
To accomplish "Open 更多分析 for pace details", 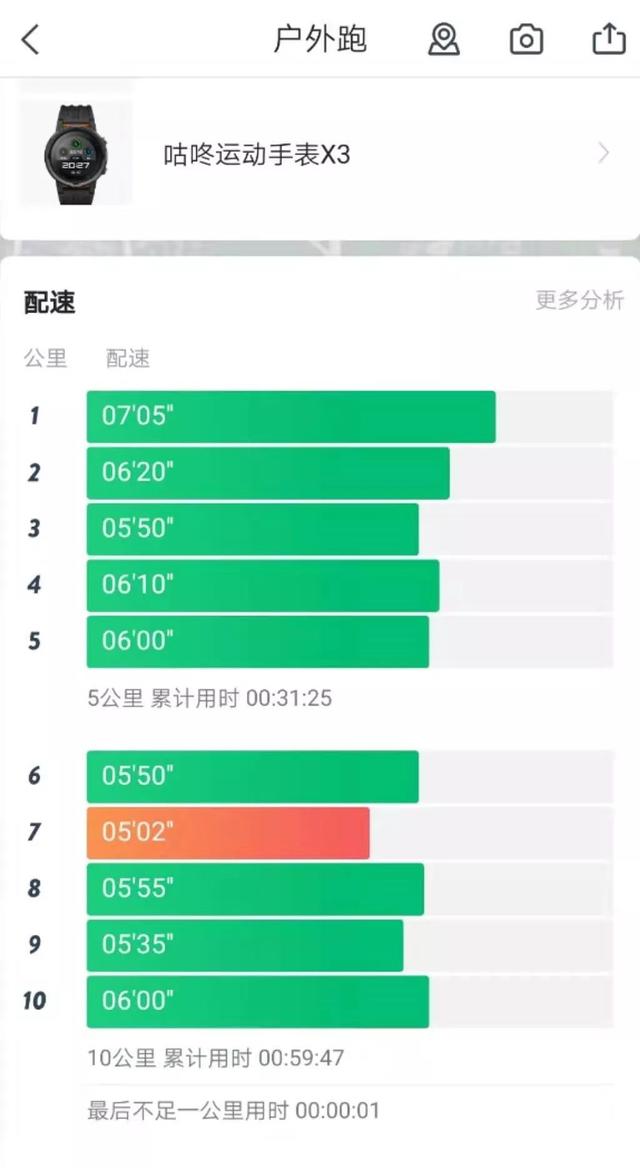I will pyautogui.click(x=579, y=300).
